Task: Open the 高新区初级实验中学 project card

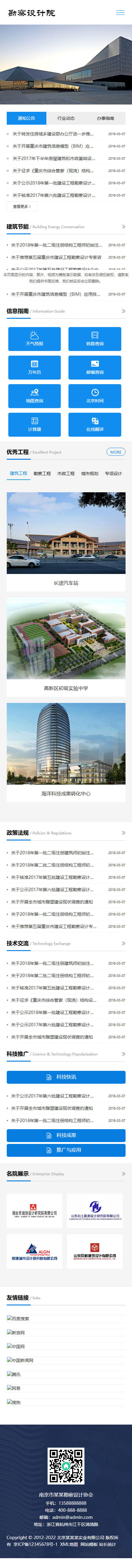Action: point(66,646)
